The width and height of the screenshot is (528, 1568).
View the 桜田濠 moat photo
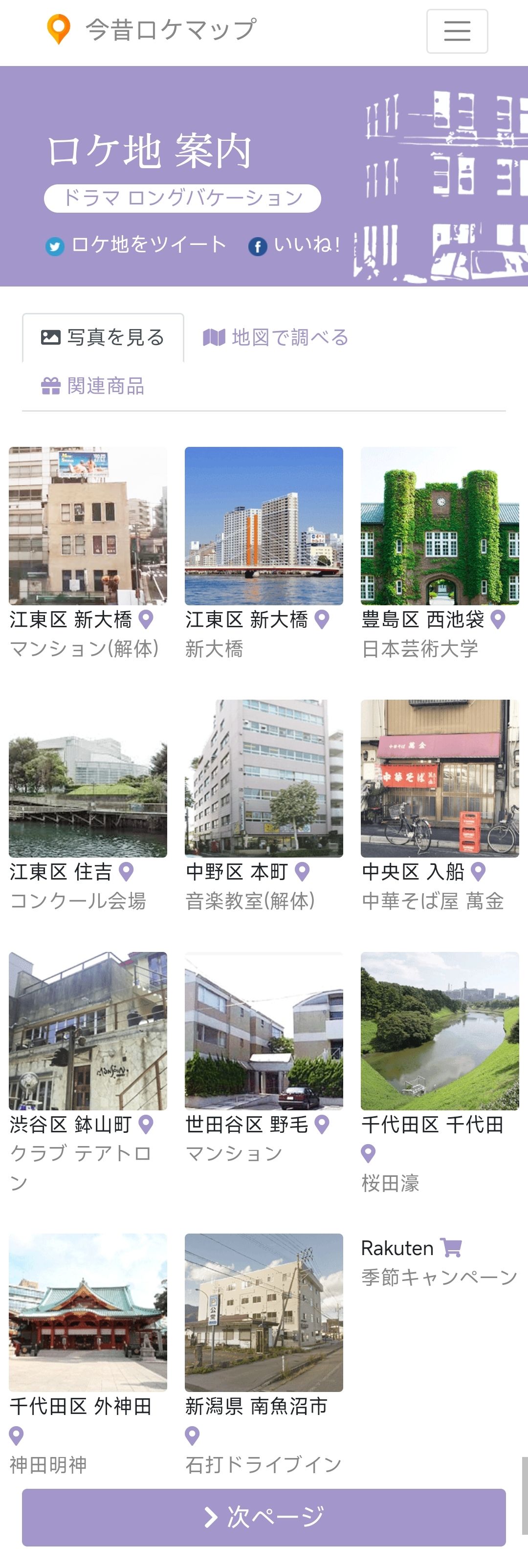[x=439, y=1031]
